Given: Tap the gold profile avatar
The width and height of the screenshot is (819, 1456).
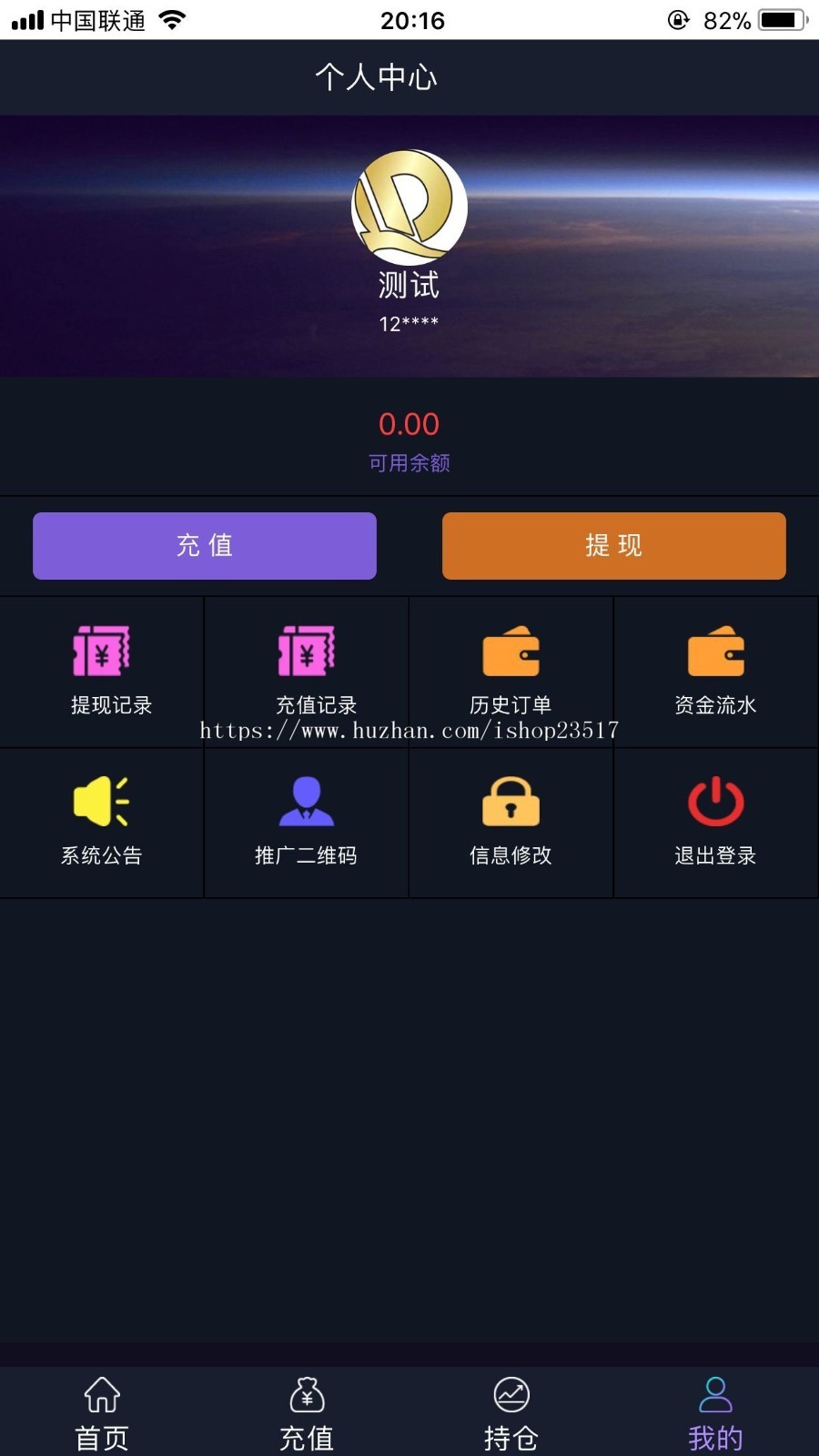Looking at the screenshot, I should (409, 207).
